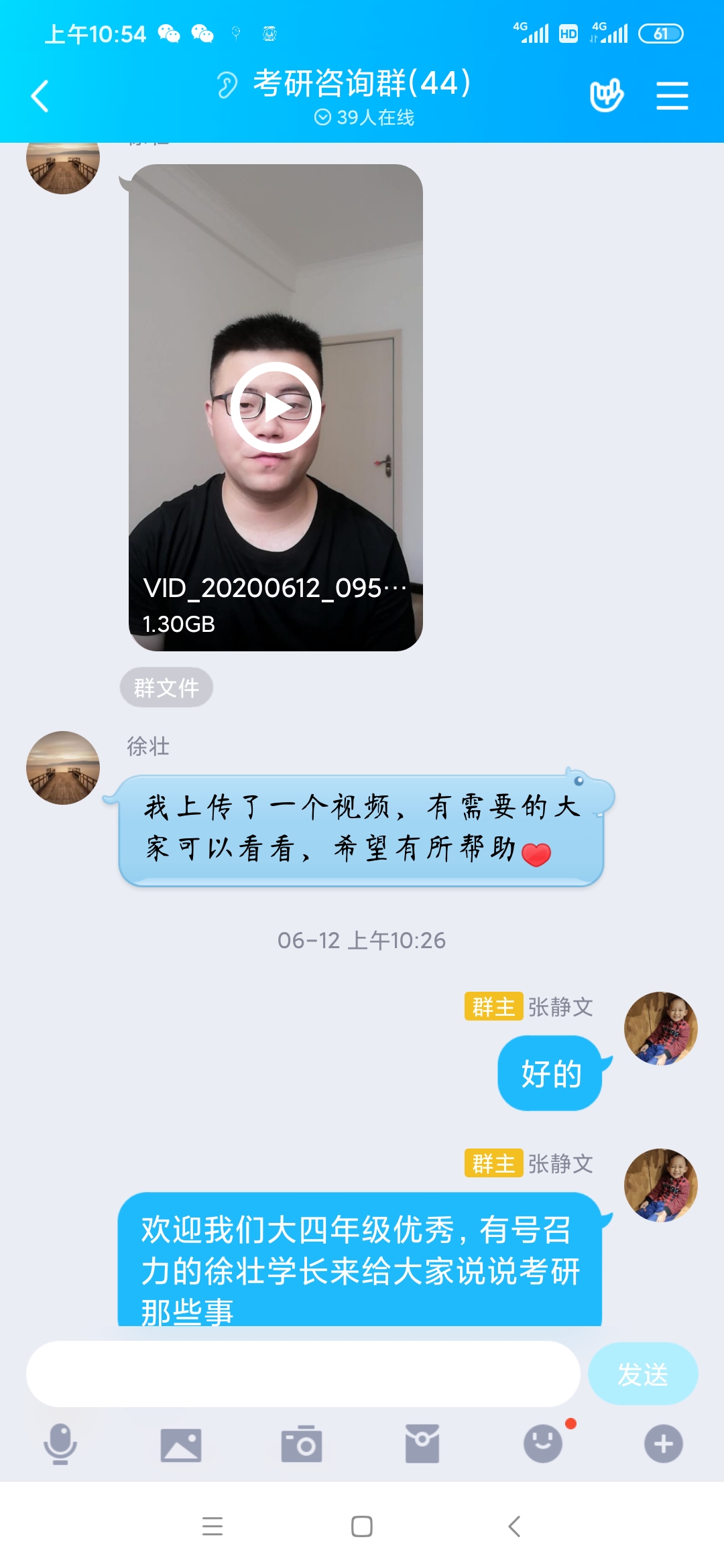Open the 群文件 group files chip
Viewport: 724px width, 1568px height.
166,688
